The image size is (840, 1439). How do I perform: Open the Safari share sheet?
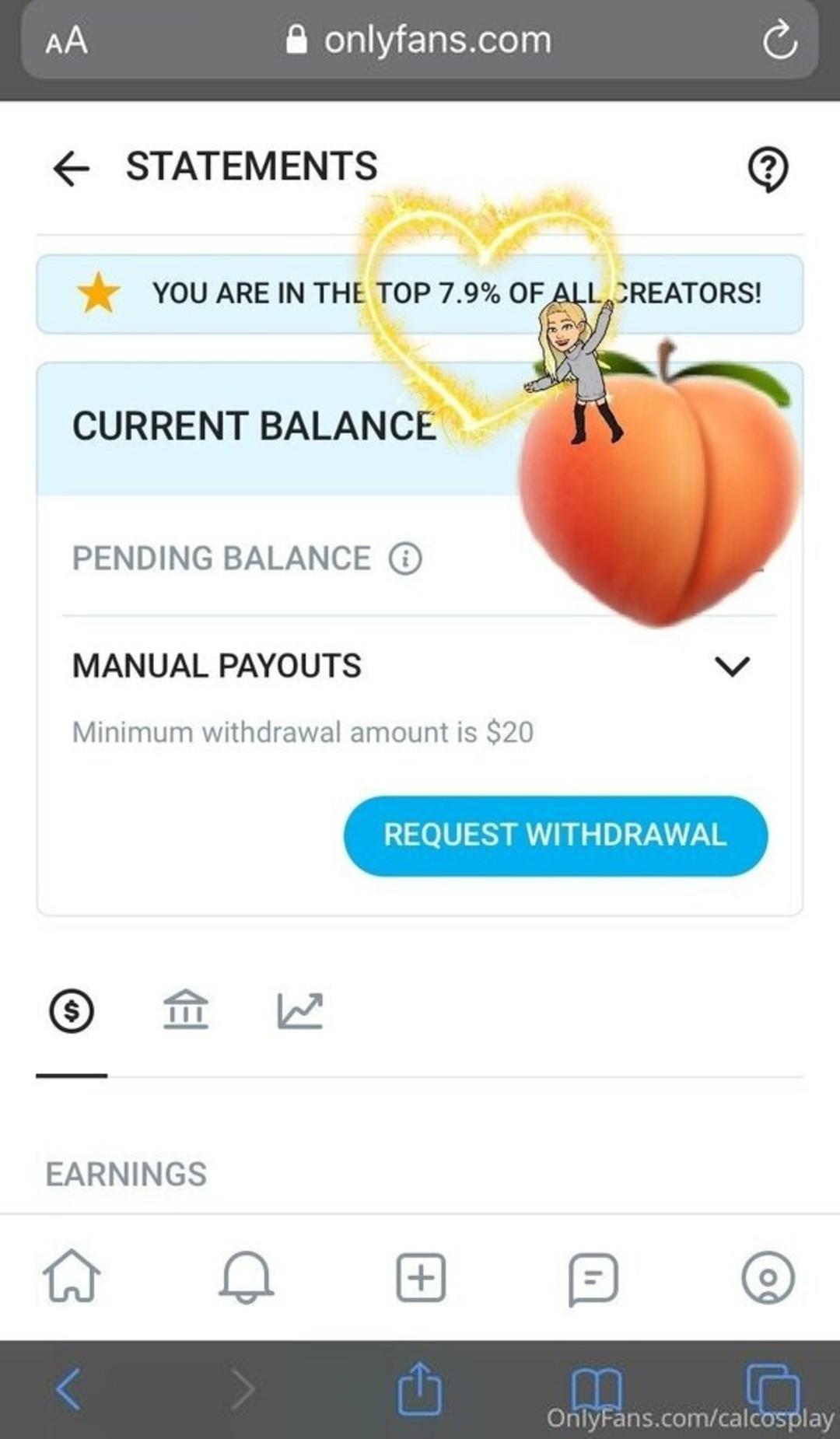[420, 1388]
